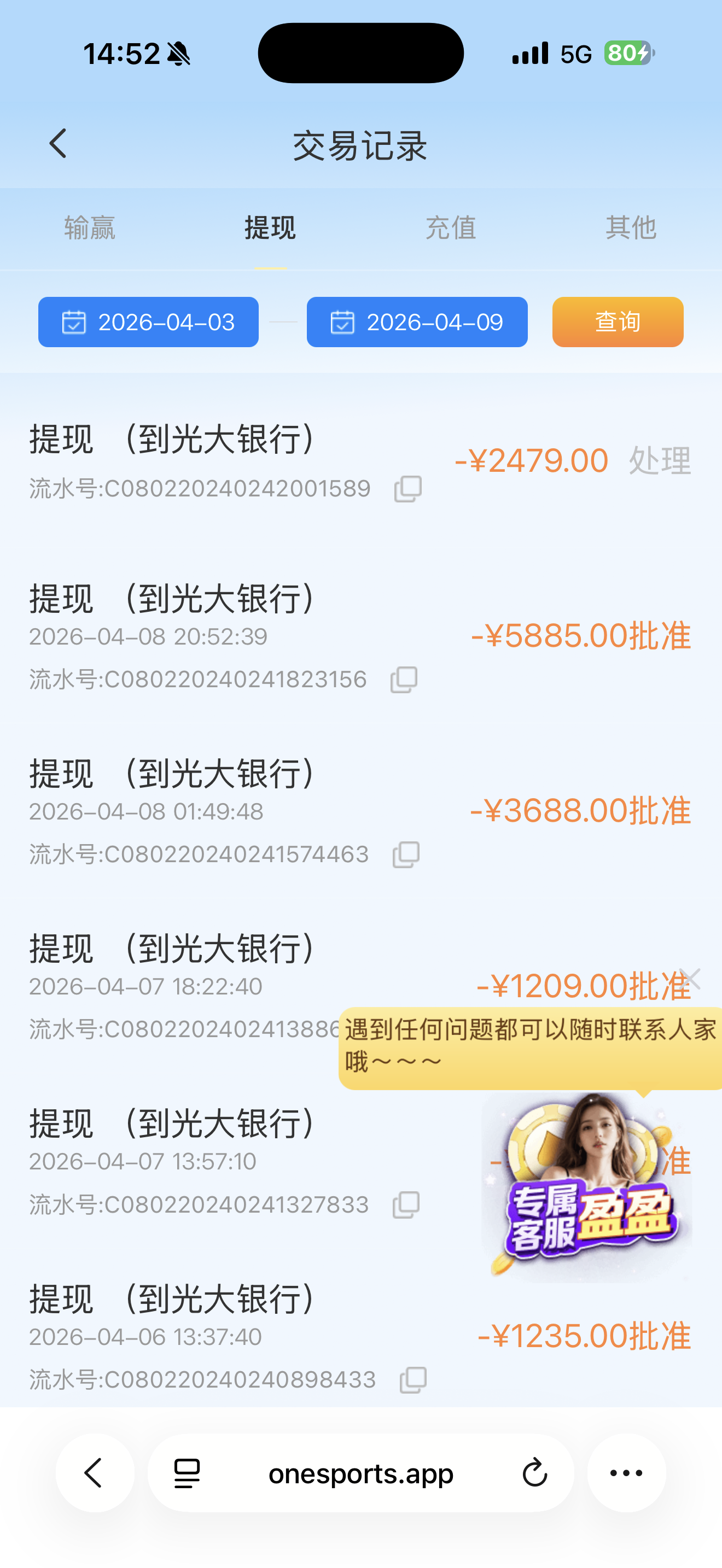The height and width of the screenshot is (1568, 722).
Task: Copy serial number ending in 1574463
Action: tap(406, 855)
